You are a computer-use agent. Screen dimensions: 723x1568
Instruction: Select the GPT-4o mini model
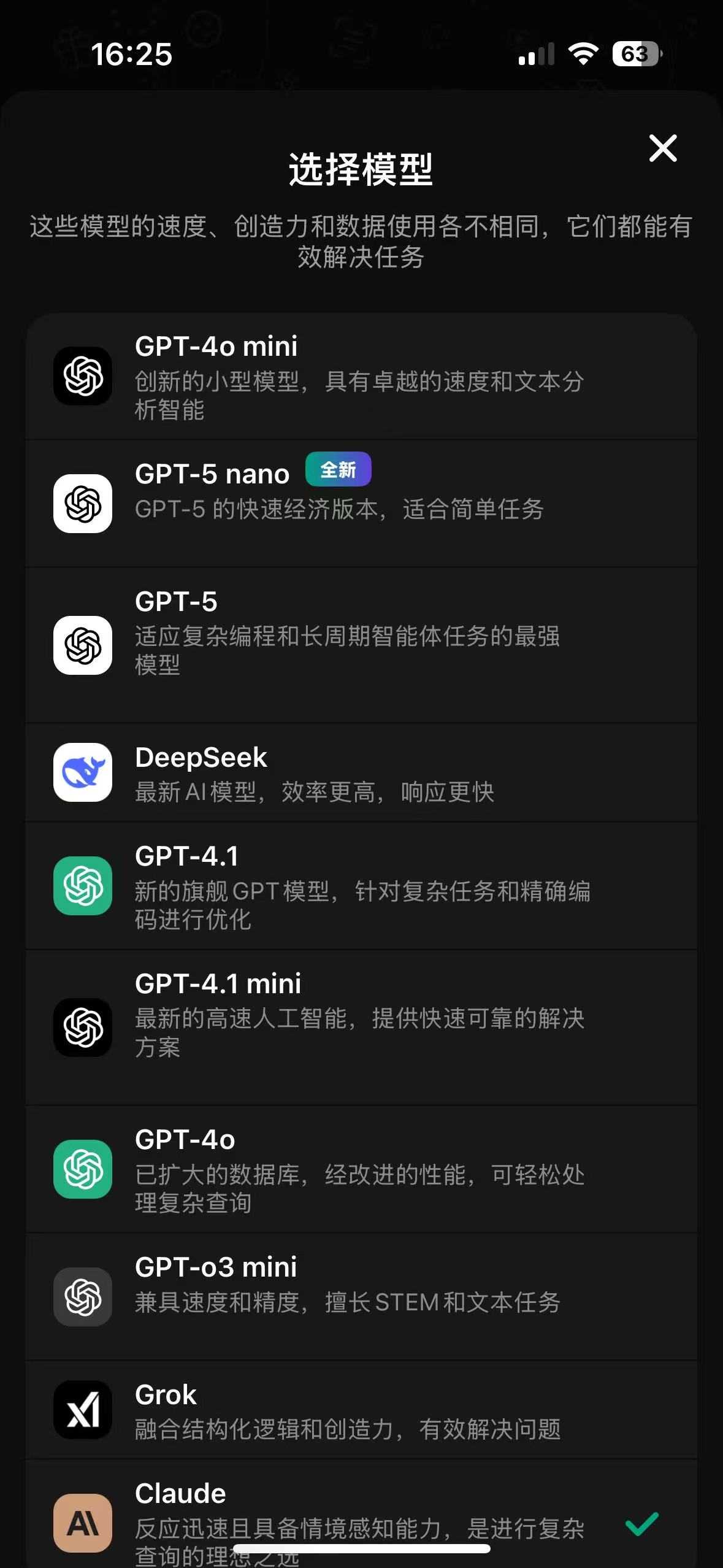(x=361, y=377)
